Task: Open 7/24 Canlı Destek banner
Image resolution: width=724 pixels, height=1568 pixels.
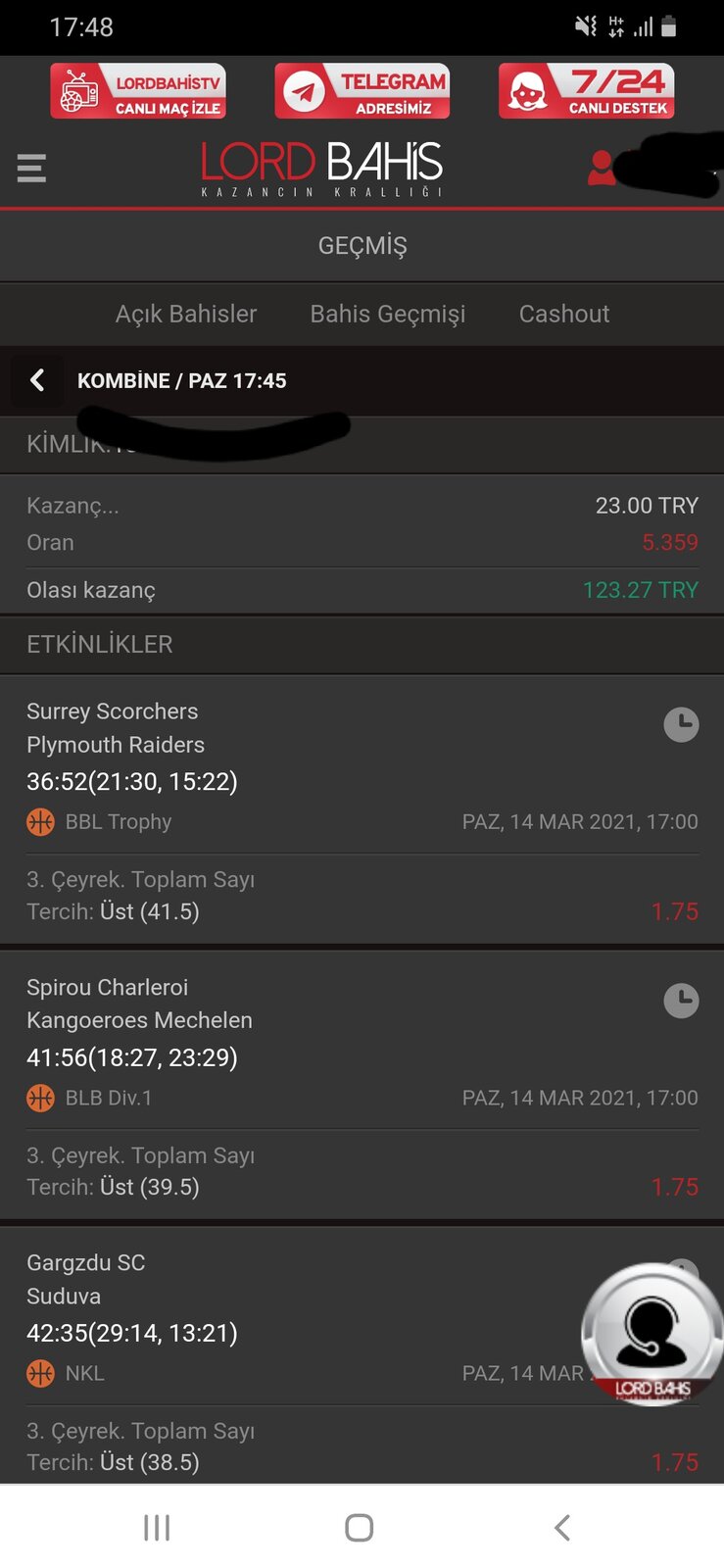Action: [587, 91]
